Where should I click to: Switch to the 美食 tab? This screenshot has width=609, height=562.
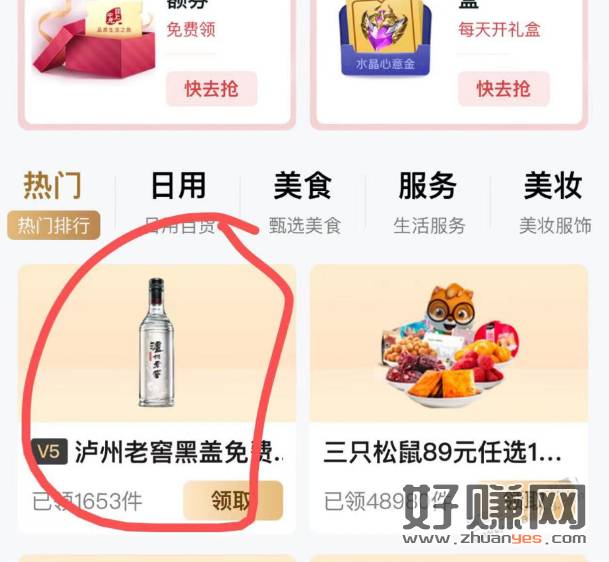[302, 186]
